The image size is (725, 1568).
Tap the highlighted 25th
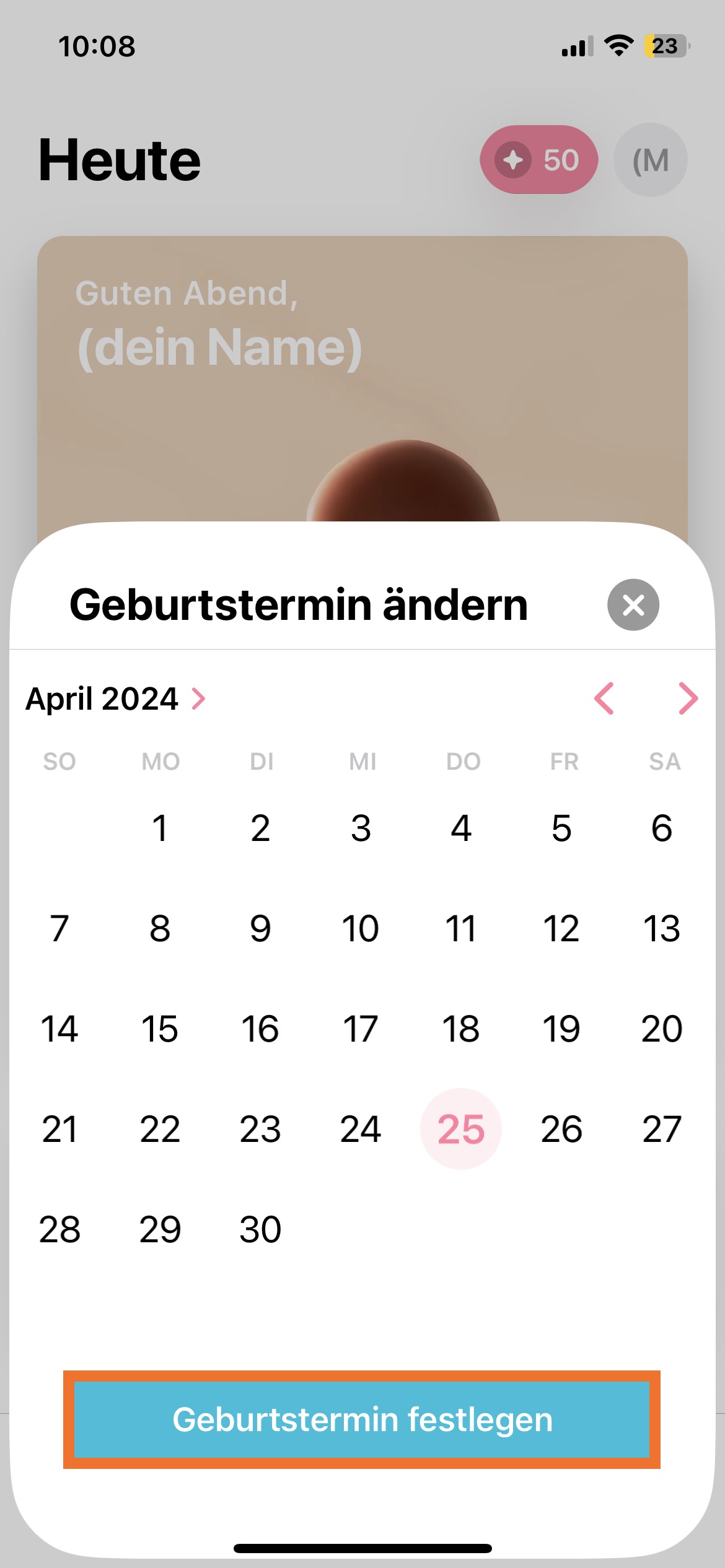[461, 1129]
